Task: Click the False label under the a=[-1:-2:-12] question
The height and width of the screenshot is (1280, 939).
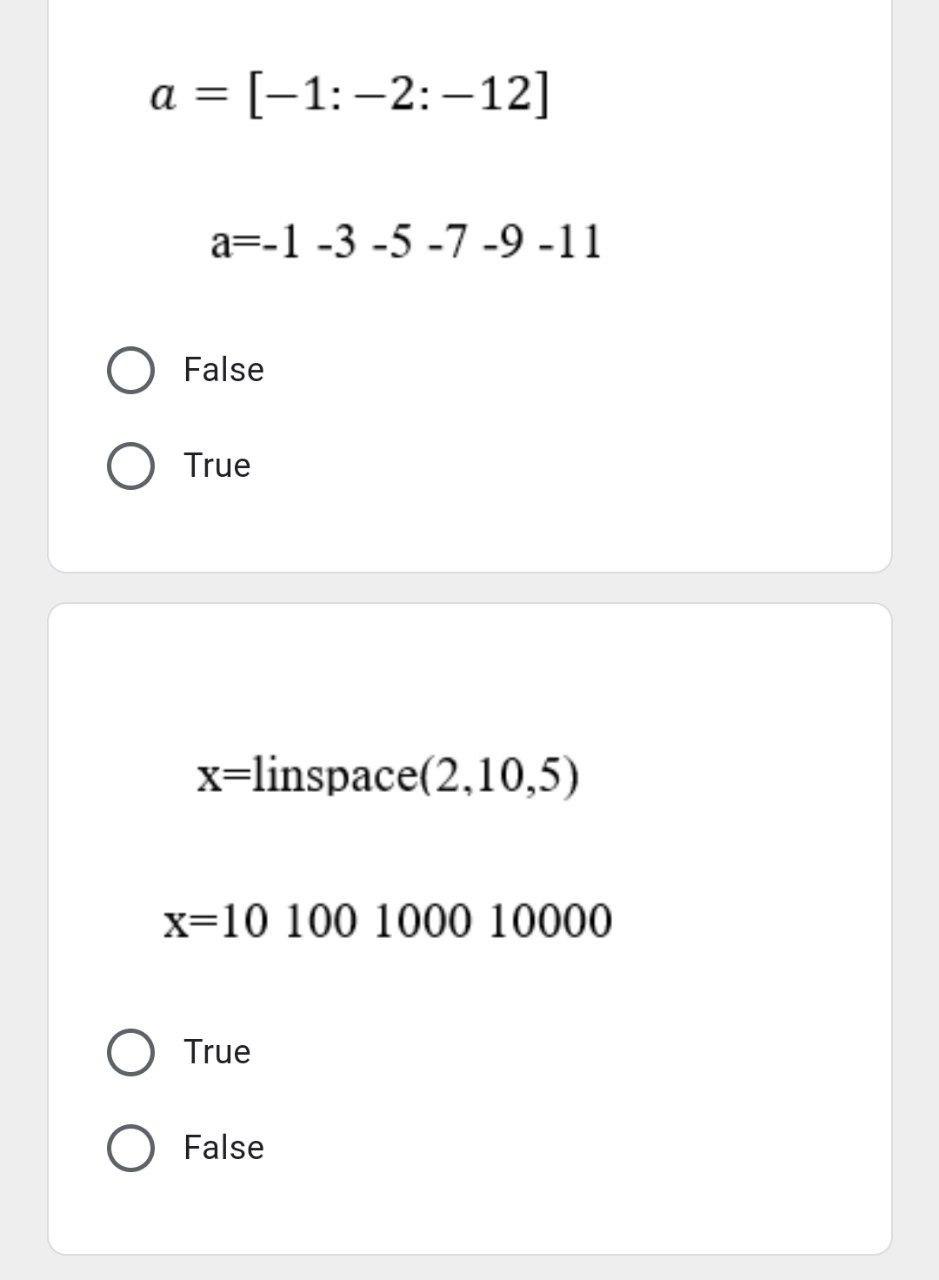Action: click(x=222, y=370)
